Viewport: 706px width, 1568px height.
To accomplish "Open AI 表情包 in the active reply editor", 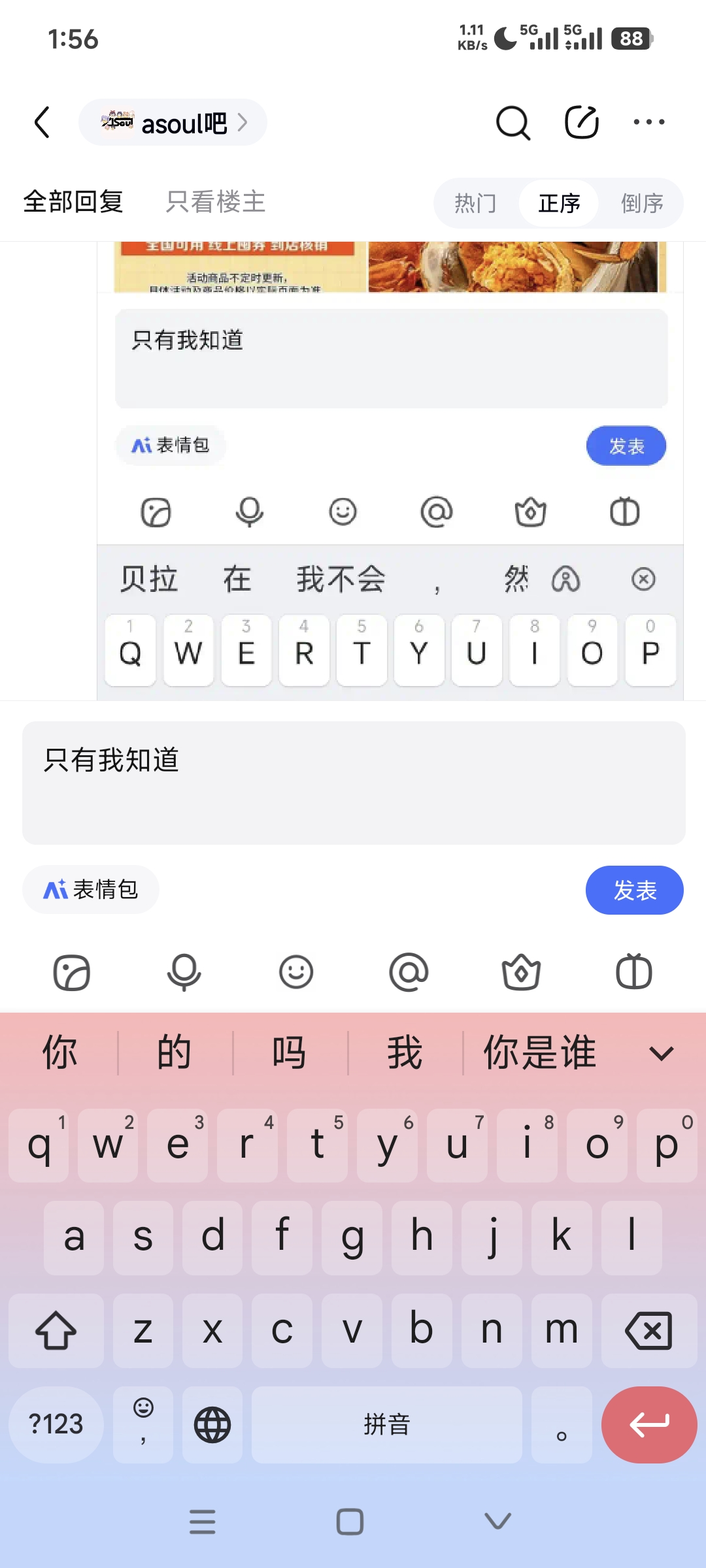I will pyautogui.click(x=91, y=889).
